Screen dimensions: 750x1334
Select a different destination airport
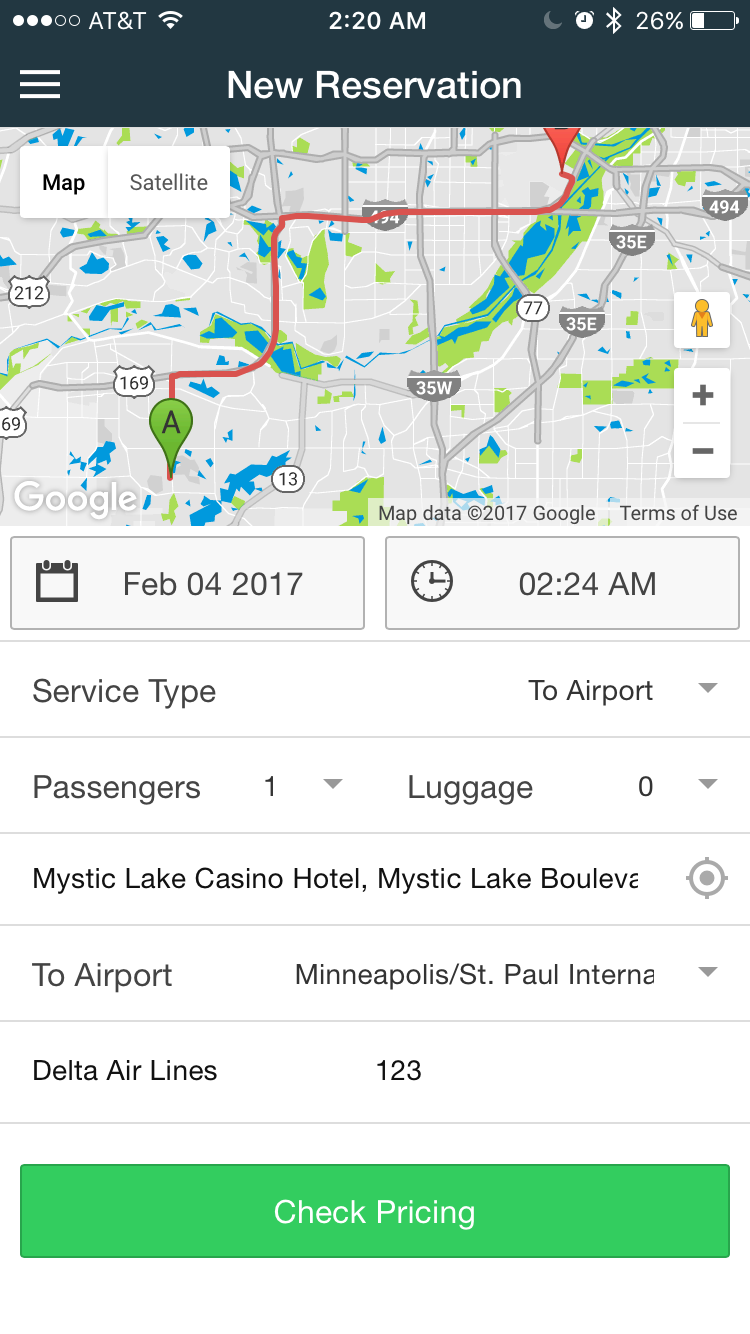tap(375, 974)
